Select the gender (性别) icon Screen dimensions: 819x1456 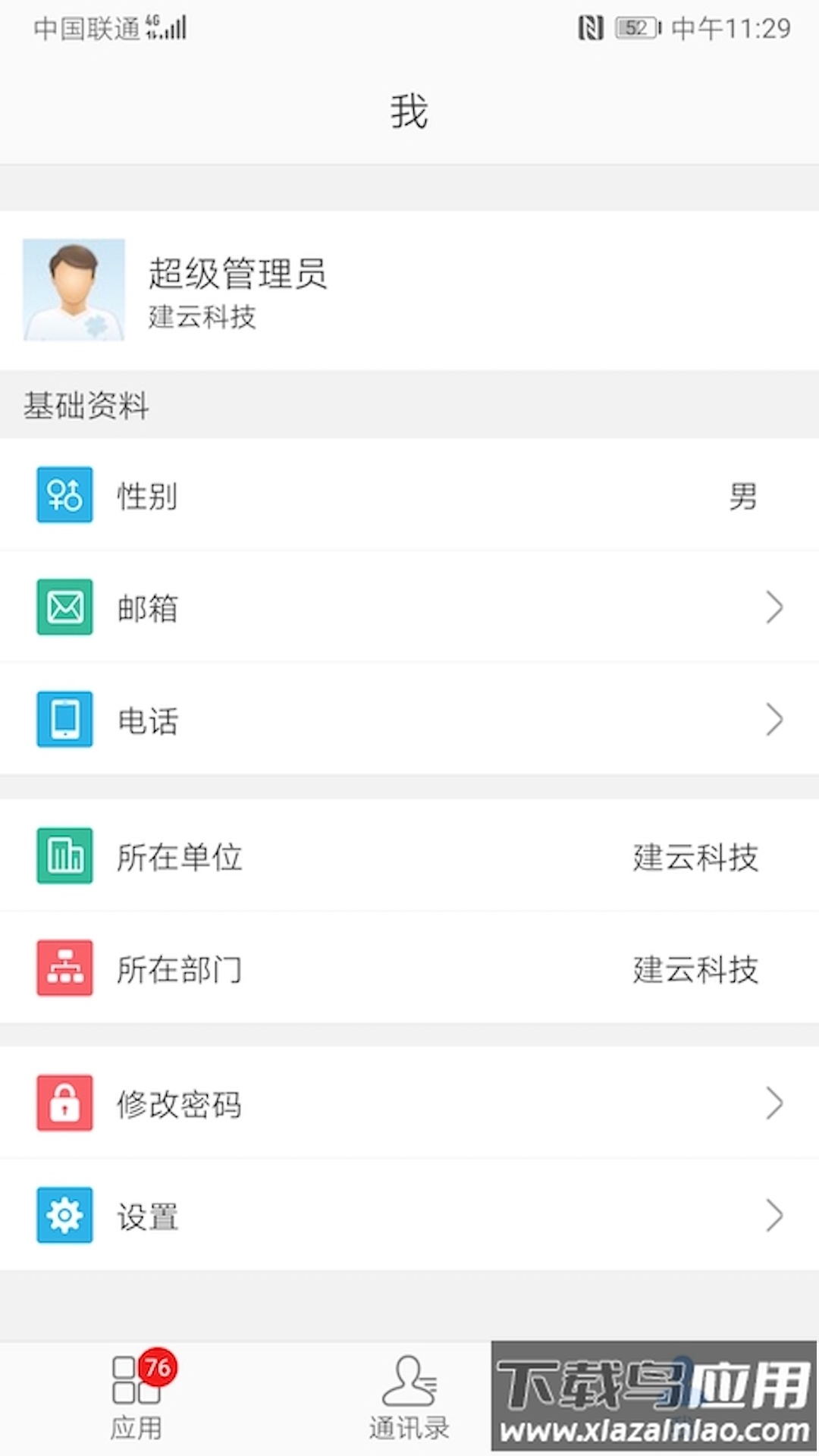click(64, 497)
